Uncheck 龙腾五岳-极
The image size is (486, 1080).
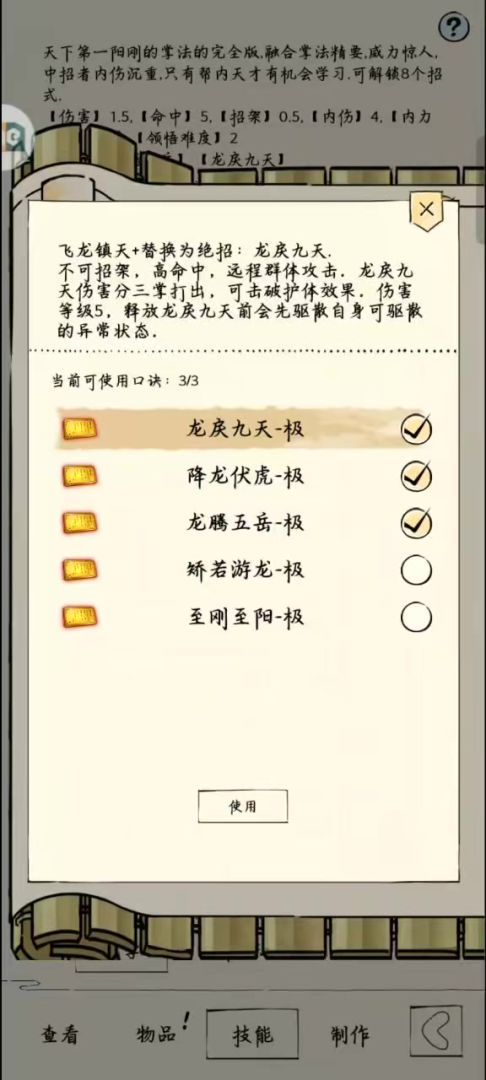pyautogui.click(x=416, y=523)
